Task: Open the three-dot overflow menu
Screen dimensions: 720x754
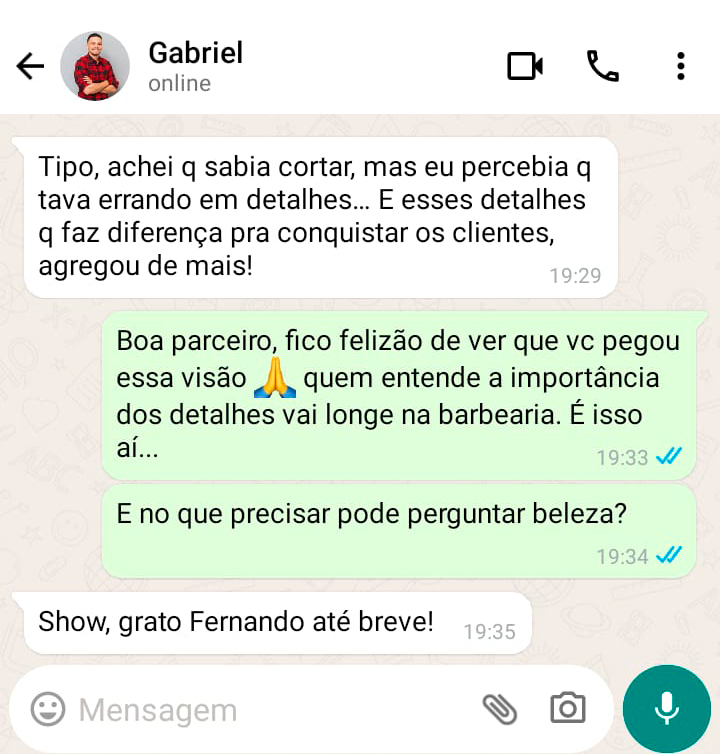Action: [680, 67]
